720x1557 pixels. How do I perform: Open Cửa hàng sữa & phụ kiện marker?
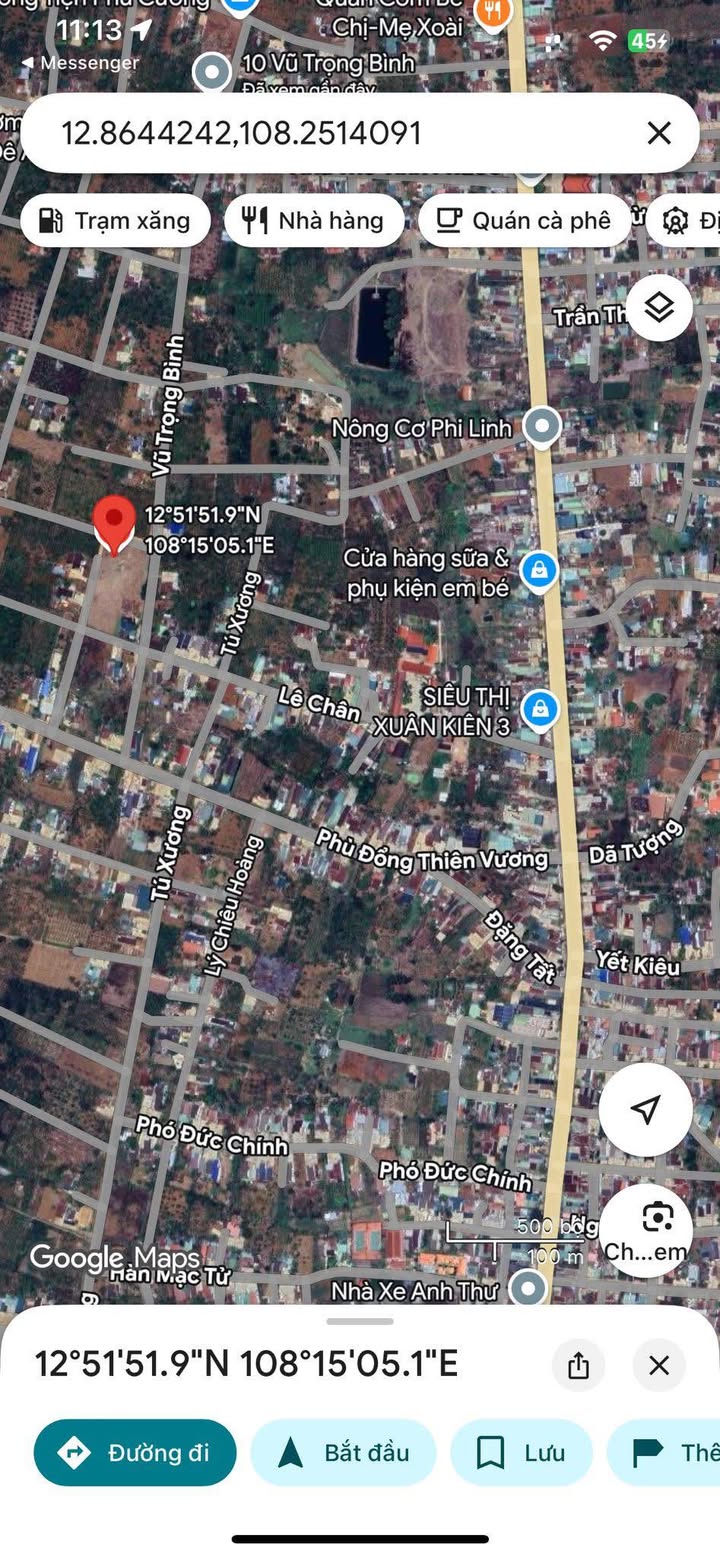[x=539, y=571]
